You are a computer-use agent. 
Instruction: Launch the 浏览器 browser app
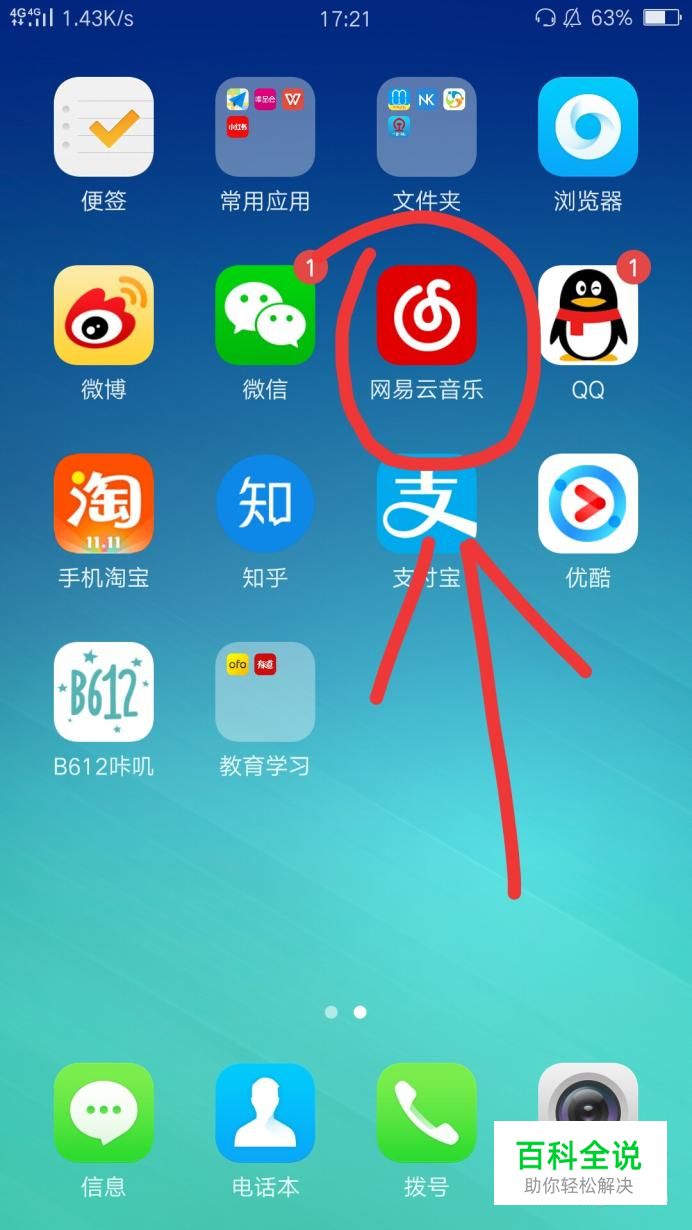[588, 127]
